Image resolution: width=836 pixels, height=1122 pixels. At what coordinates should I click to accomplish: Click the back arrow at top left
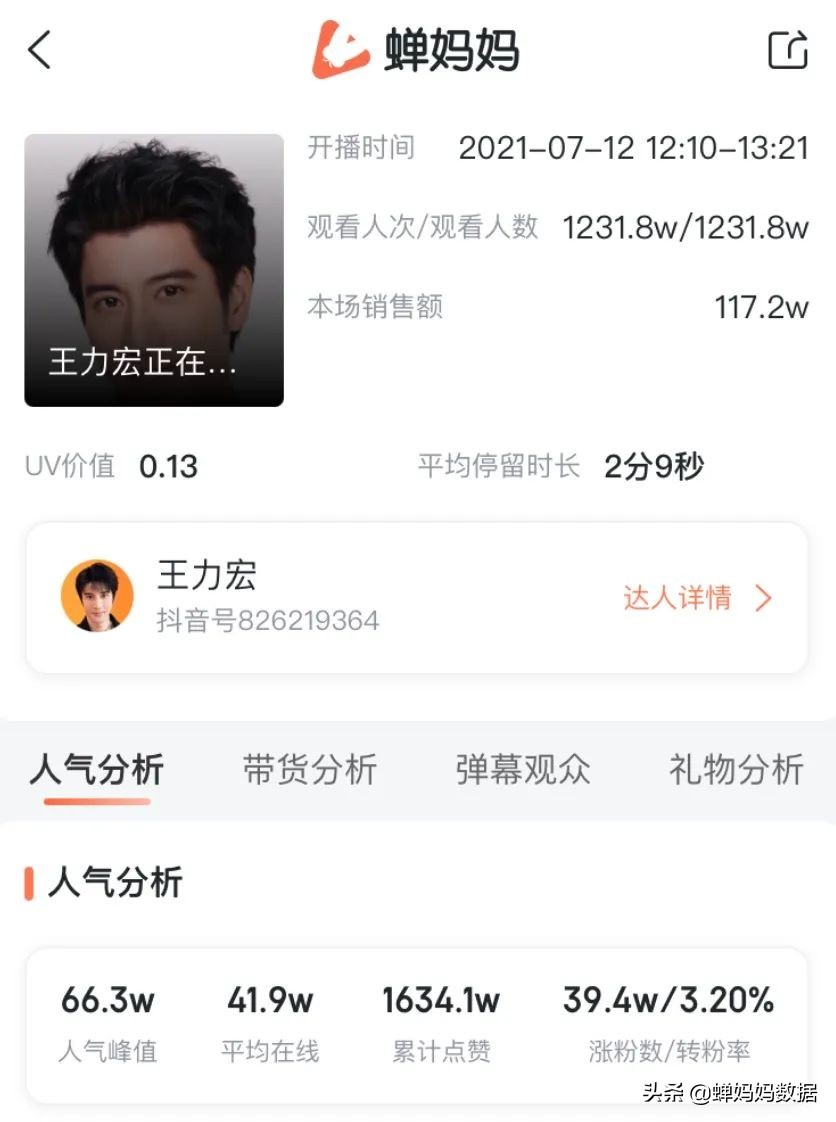pos(40,51)
